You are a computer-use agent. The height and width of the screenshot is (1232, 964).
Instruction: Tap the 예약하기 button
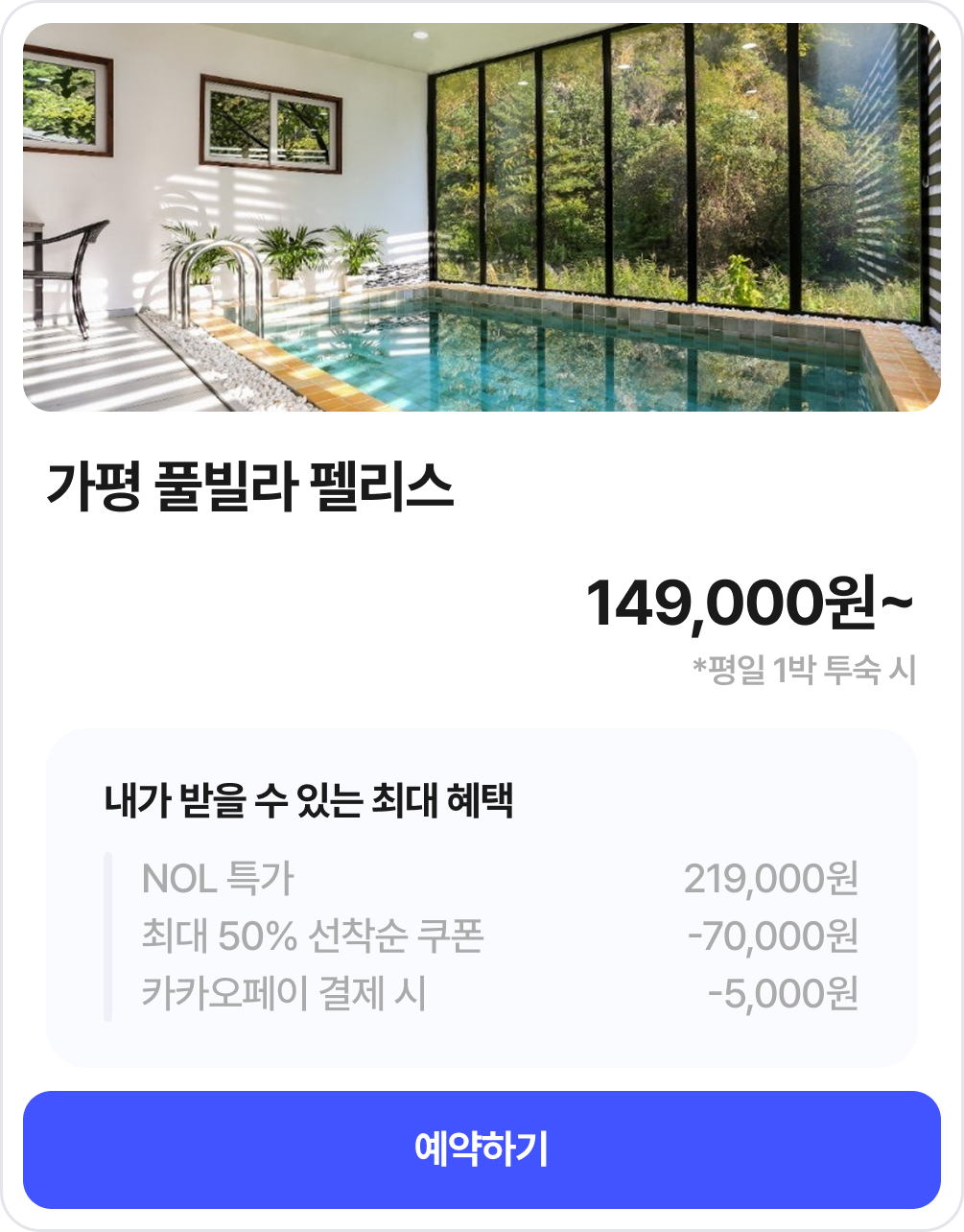tap(482, 1149)
